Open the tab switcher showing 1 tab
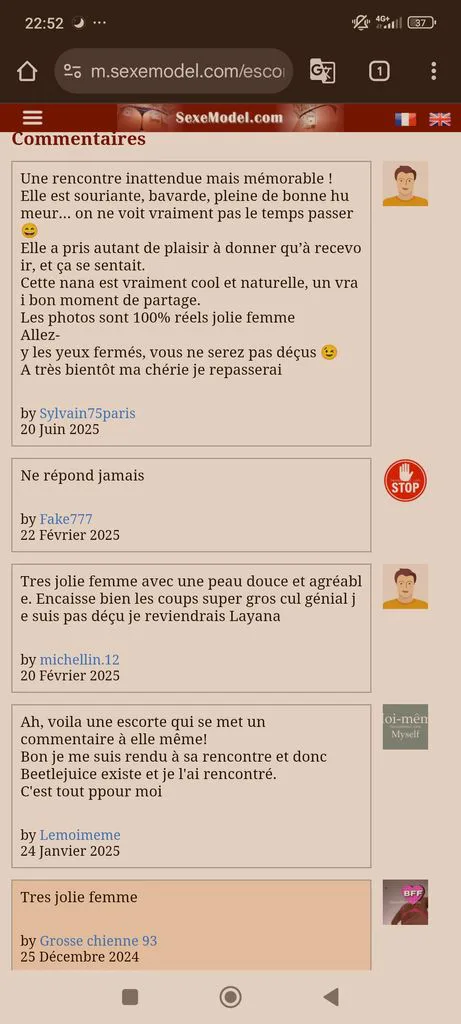The width and height of the screenshot is (461, 1024). [x=379, y=71]
